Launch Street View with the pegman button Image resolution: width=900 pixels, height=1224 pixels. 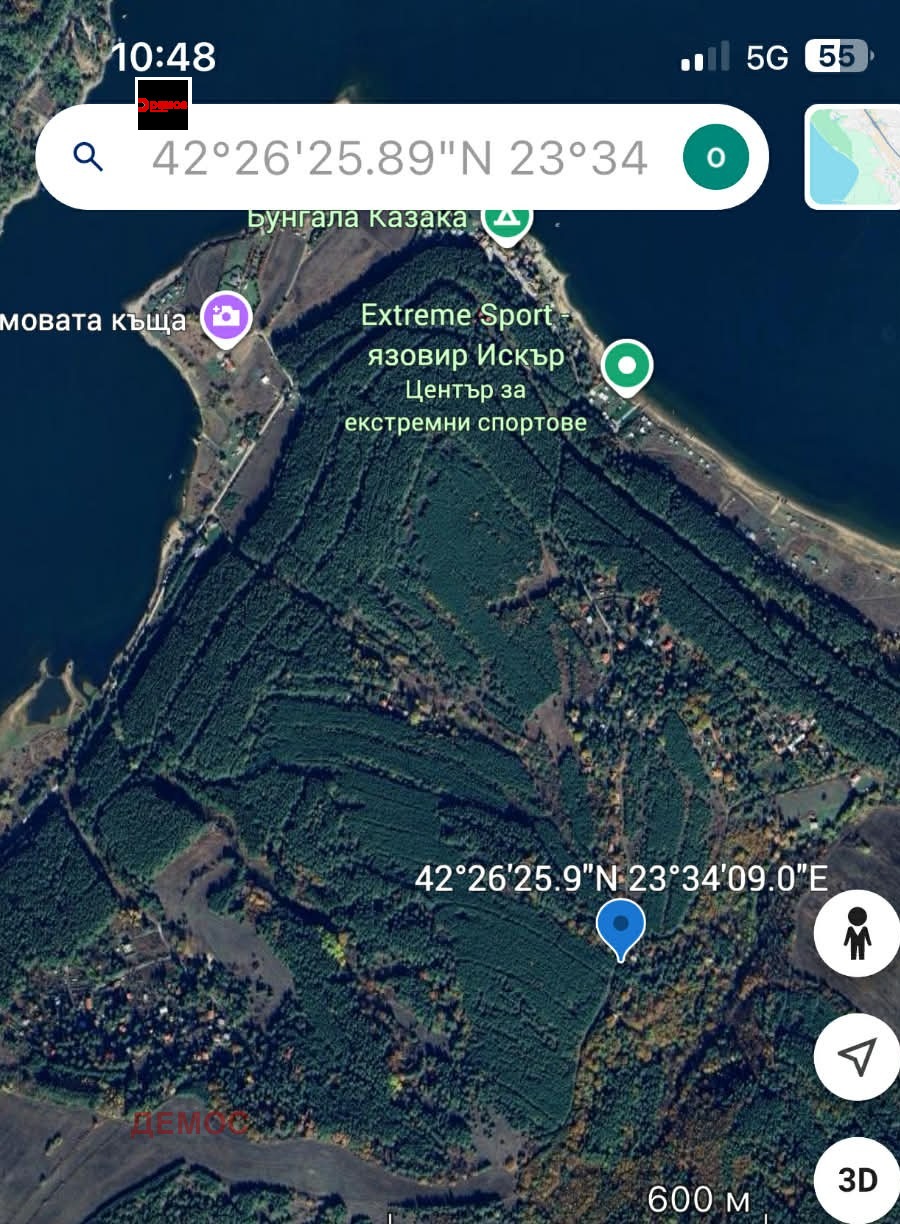click(x=857, y=934)
